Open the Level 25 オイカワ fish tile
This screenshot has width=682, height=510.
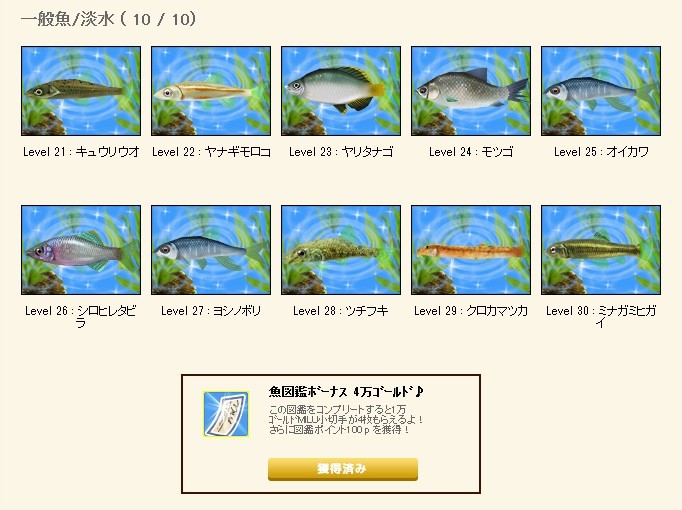click(601, 91)
